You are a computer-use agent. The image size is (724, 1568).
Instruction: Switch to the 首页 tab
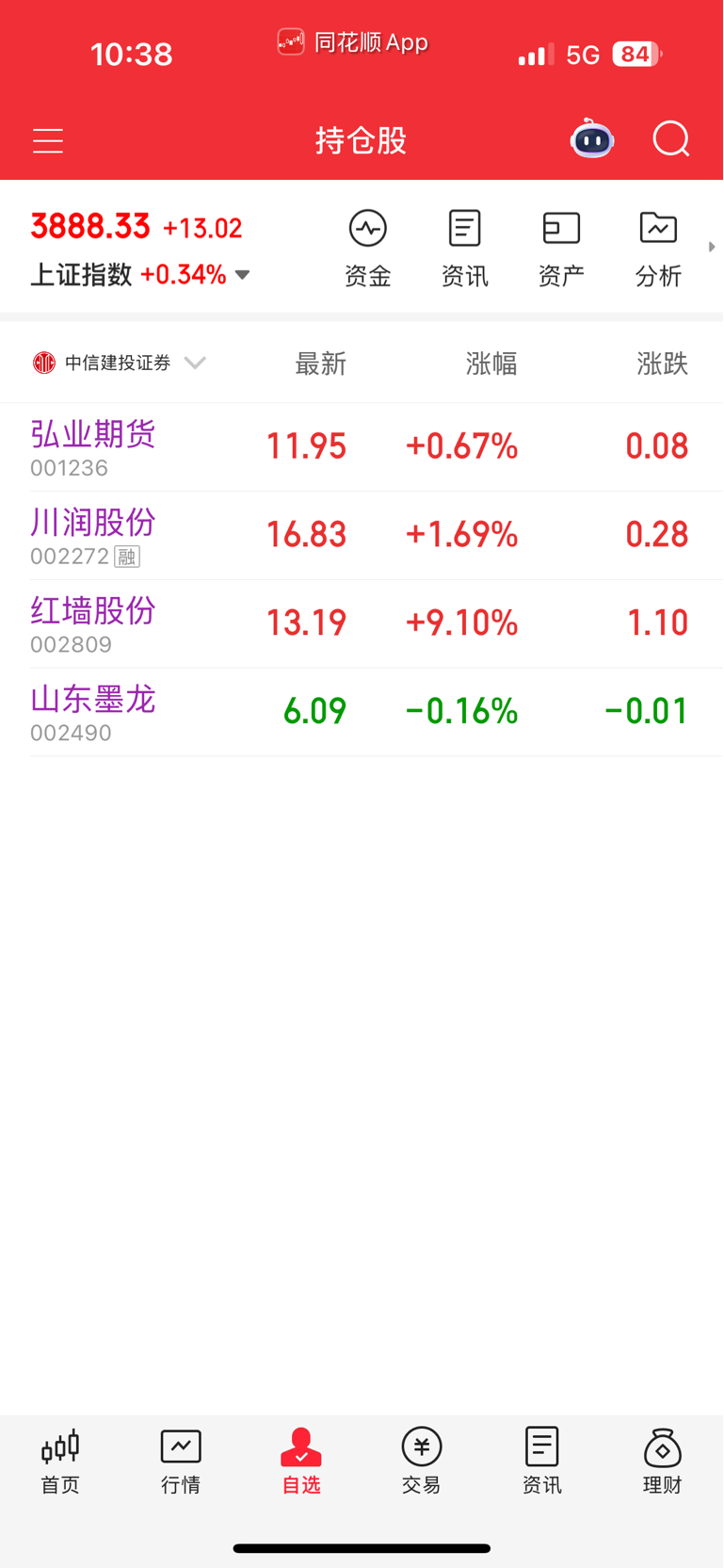click(60, 1462)
